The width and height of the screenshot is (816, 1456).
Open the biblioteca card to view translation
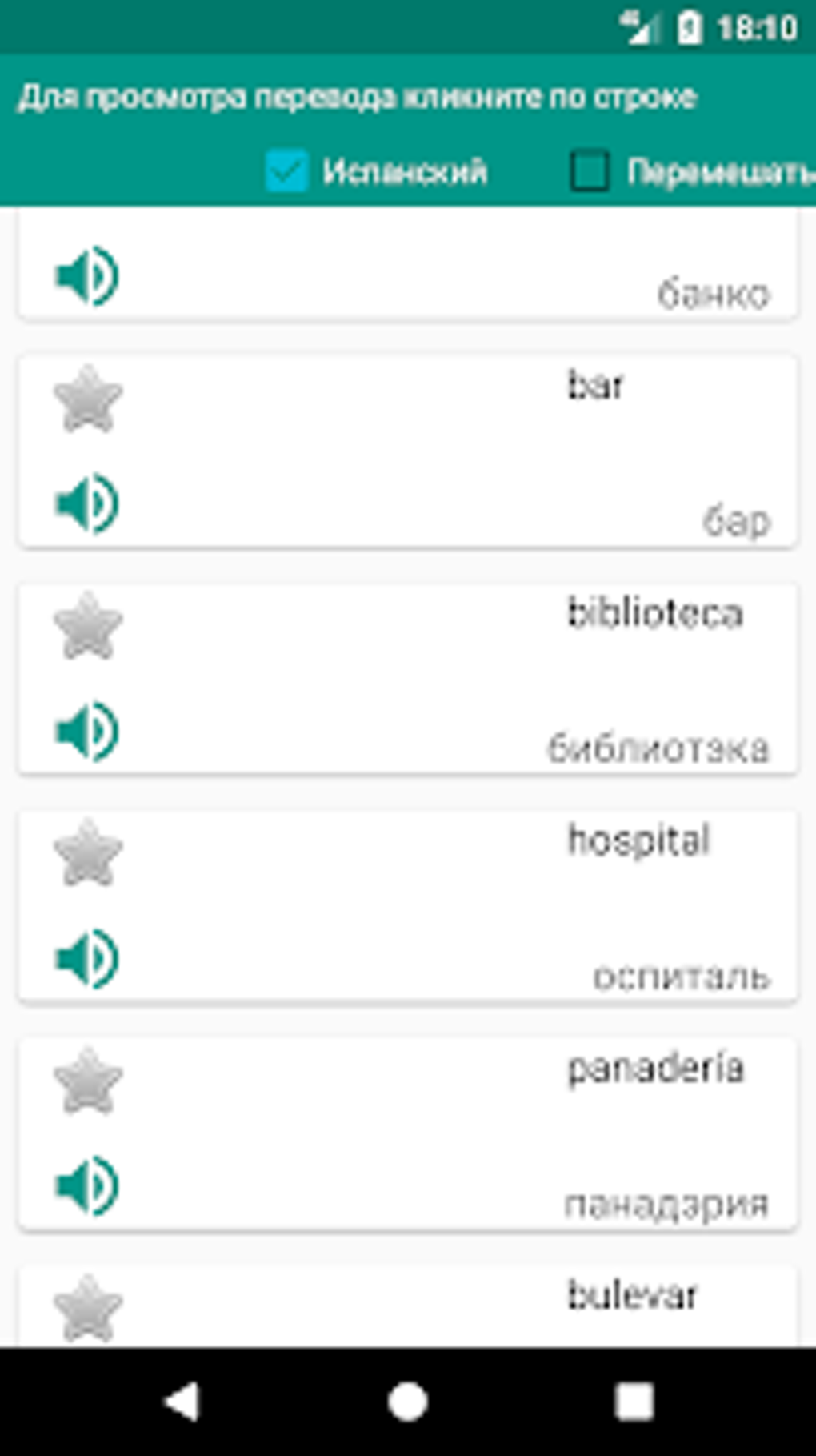[407, 679]
